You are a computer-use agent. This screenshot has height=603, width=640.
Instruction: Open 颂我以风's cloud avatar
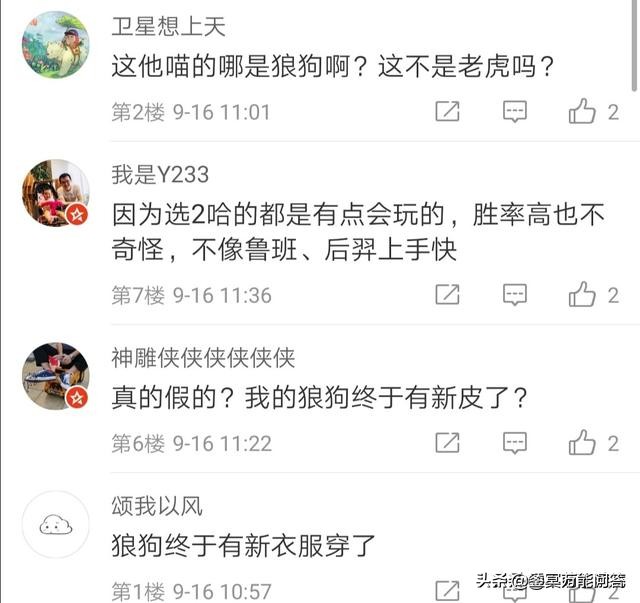pos(56,524)
